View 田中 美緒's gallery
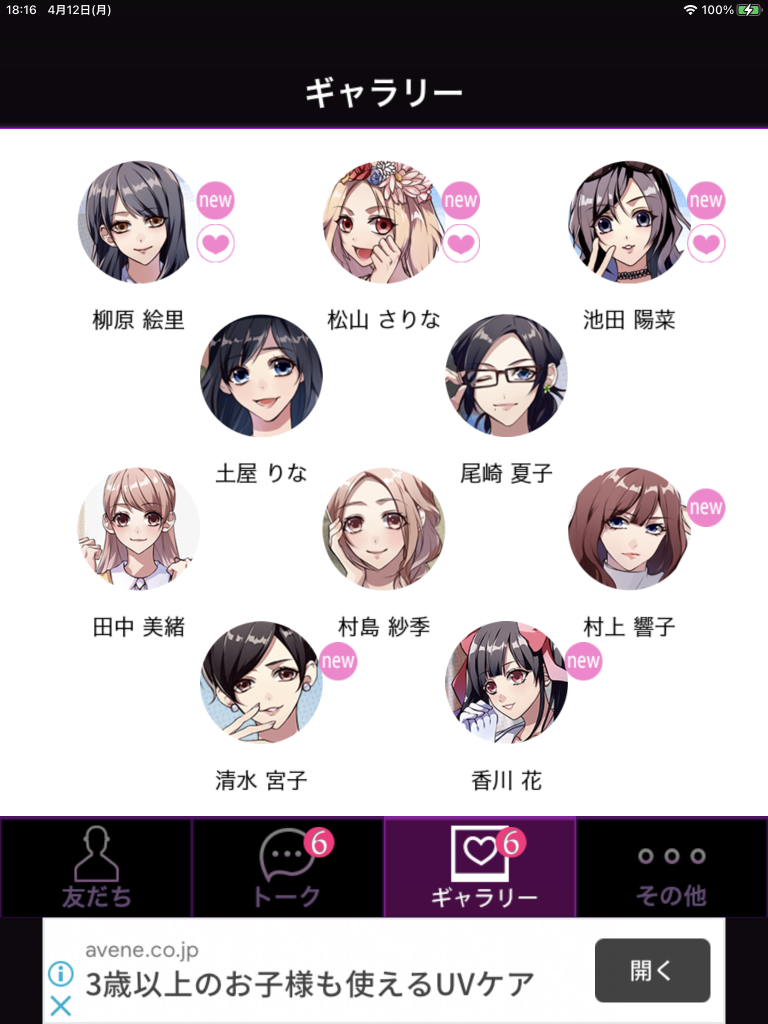 click(x=138, y=528)
